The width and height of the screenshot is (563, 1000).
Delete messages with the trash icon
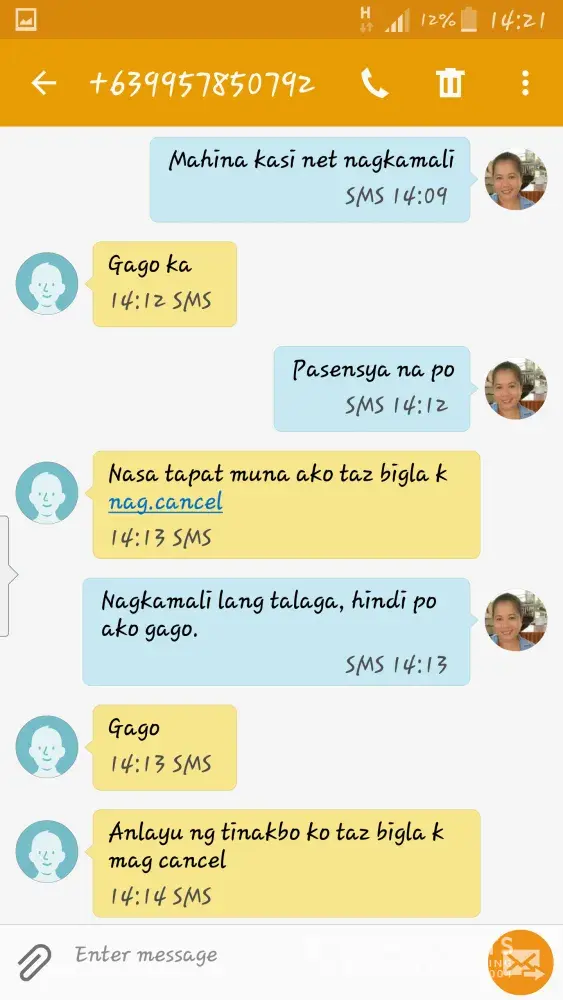click(450, 83)
